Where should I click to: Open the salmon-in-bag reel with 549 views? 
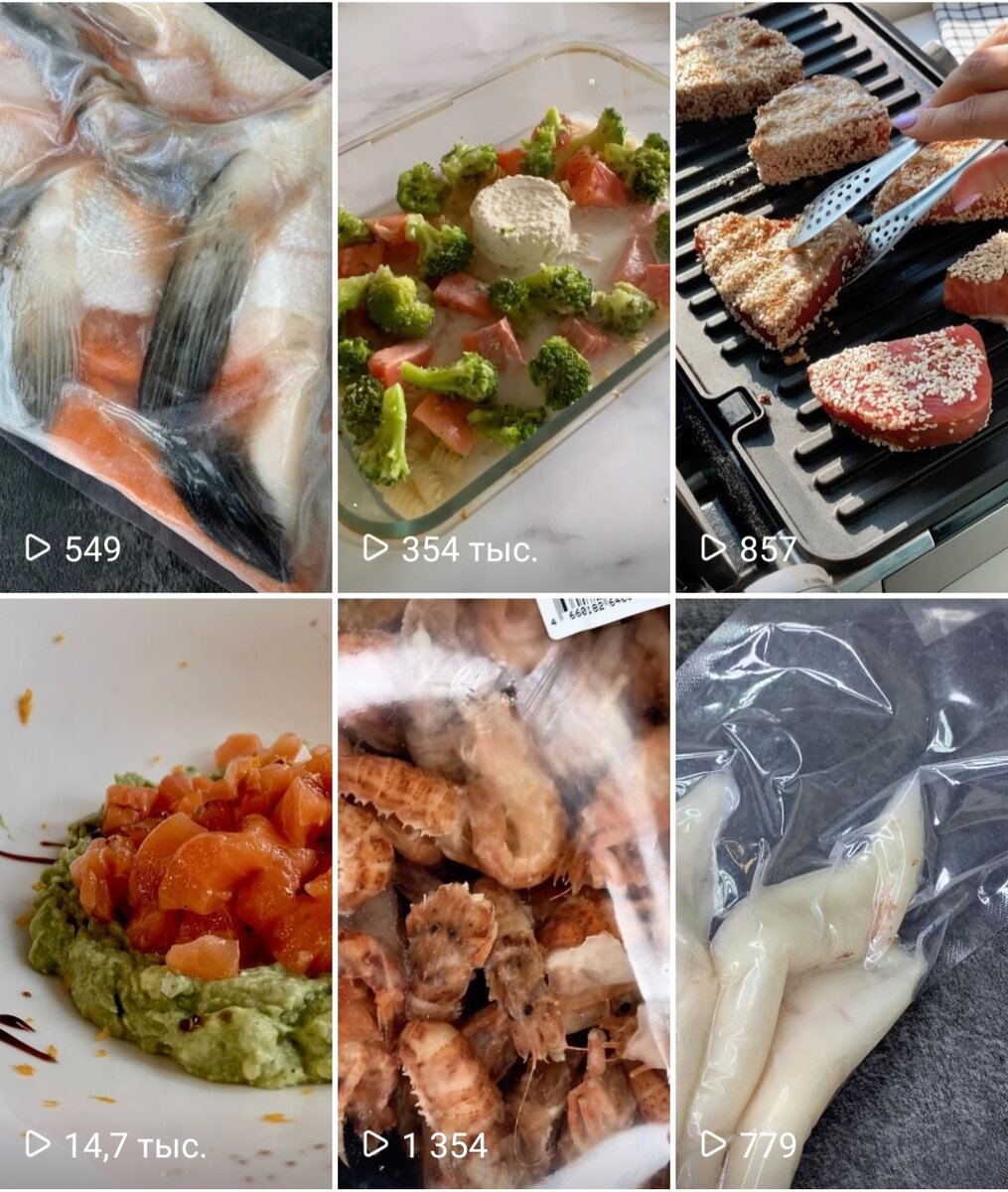pyautogui.click(x=165, y=298)
